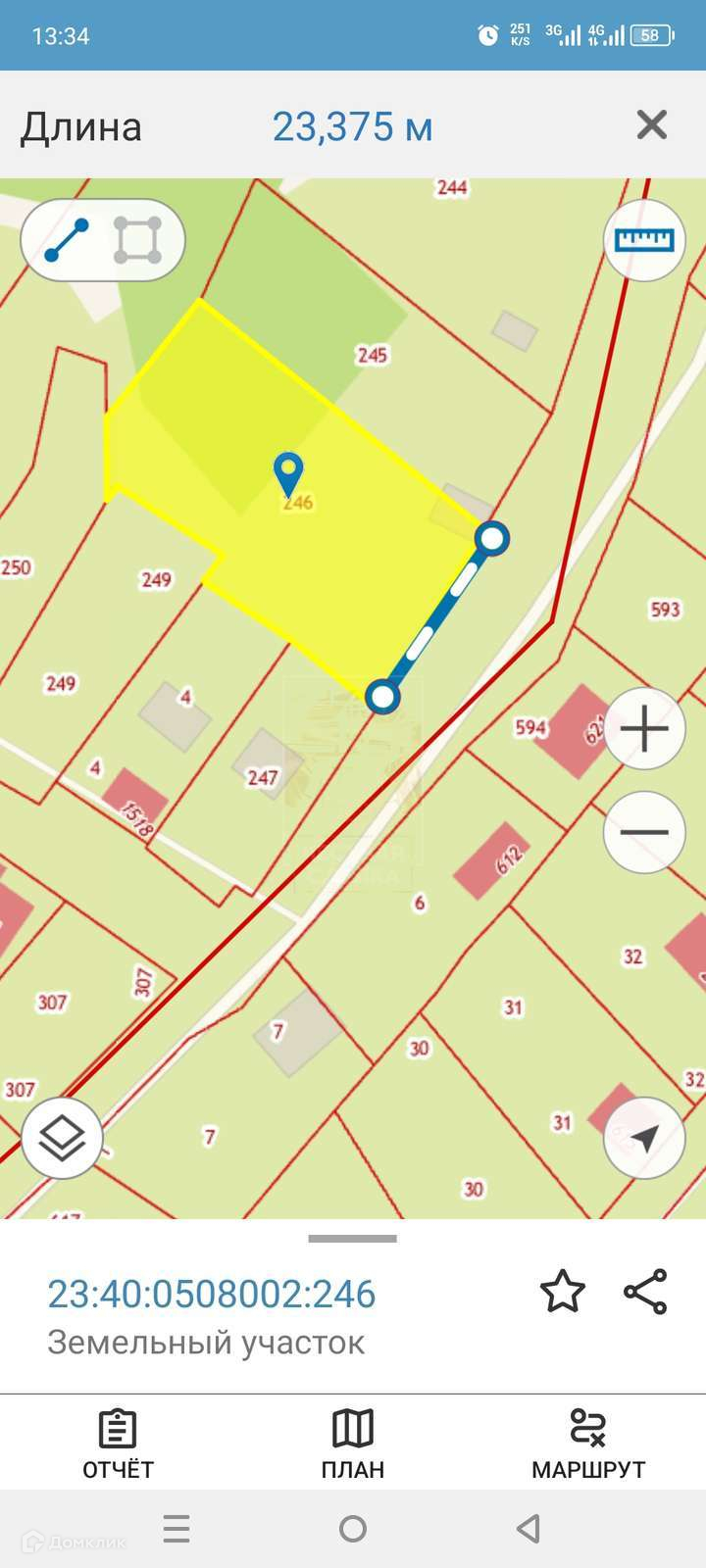706x1568 pixels.
Task: Toggle the ruler measurement tool
Action: click(644, 240)
